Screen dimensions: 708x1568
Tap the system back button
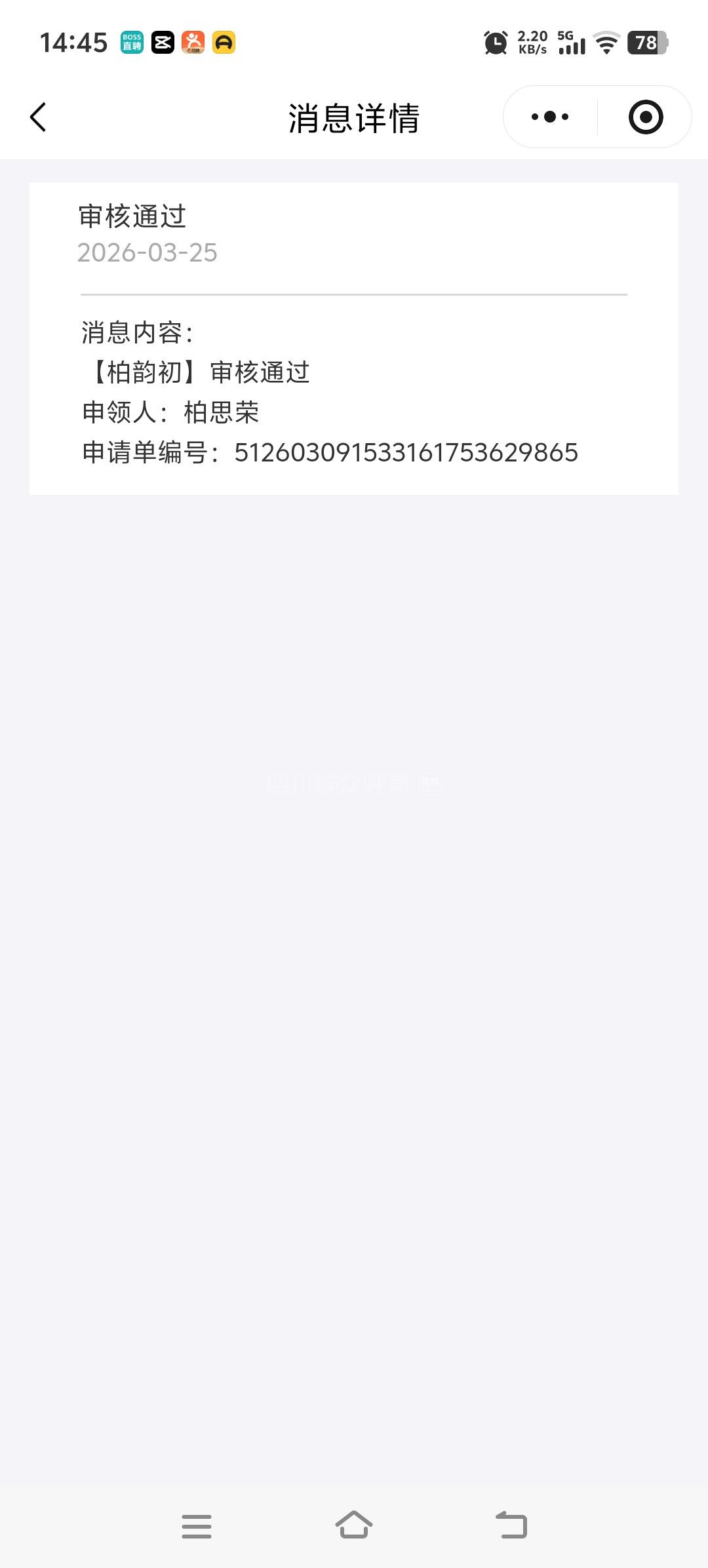tap(511, 1525)
